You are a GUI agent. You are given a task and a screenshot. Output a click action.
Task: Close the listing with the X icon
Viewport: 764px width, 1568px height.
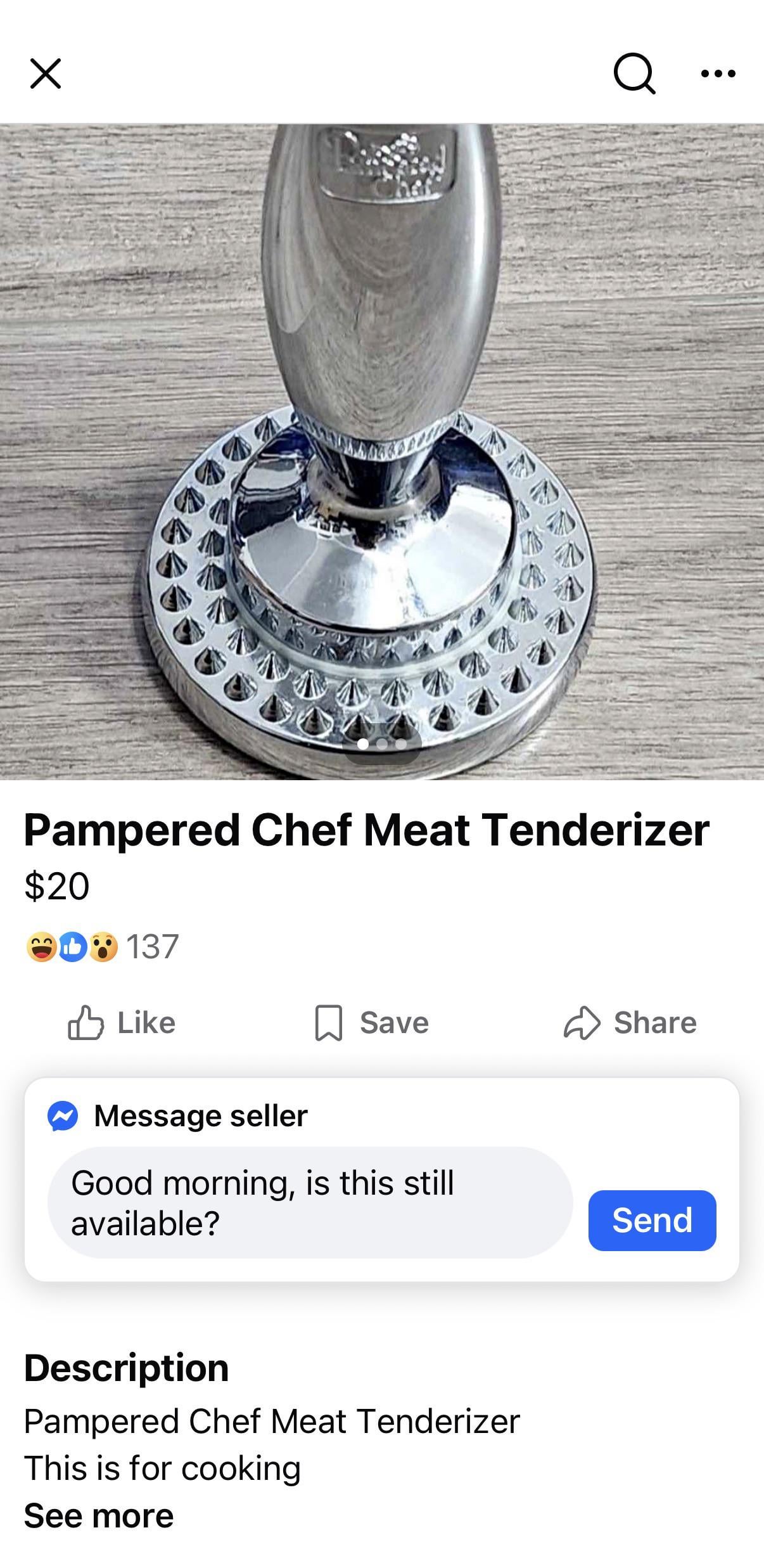point(46,74)
